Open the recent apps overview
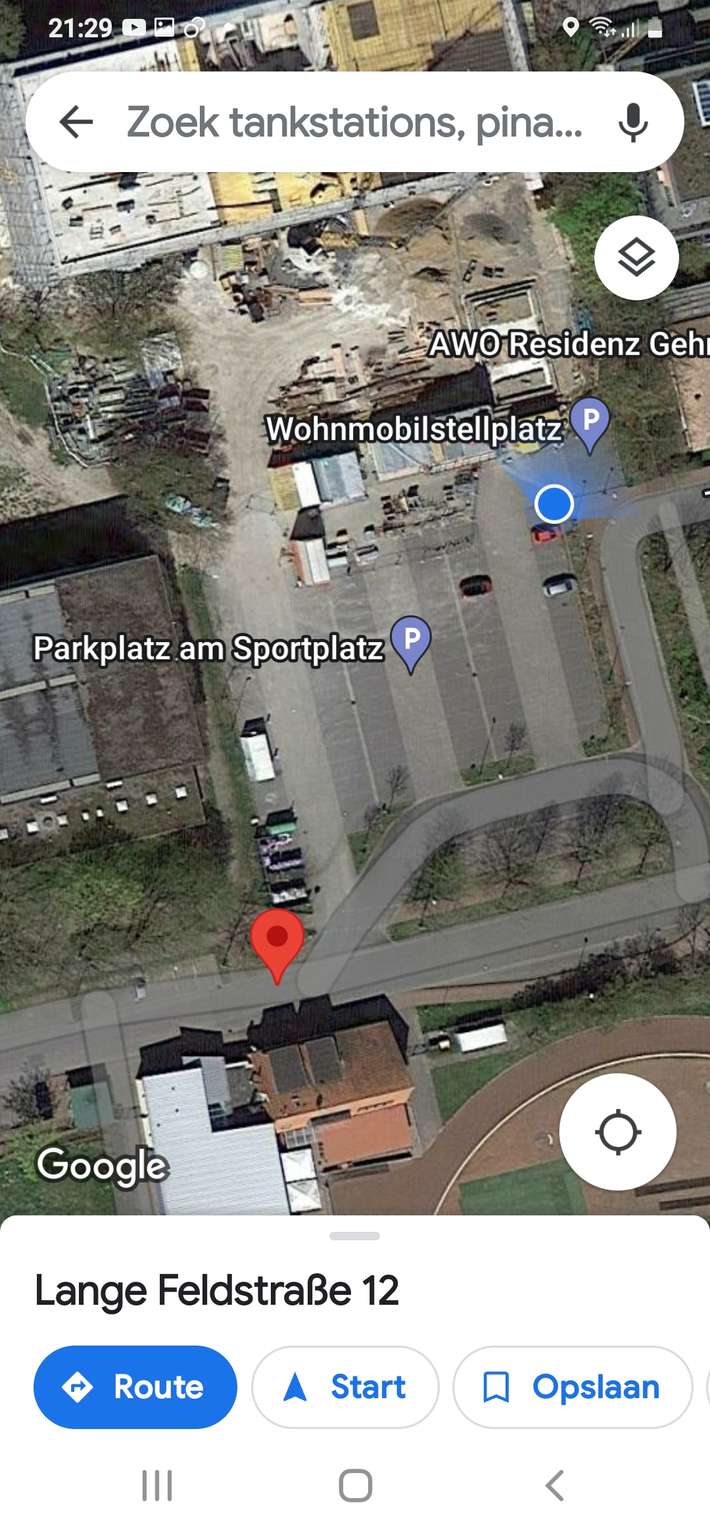The width and height of the screenshot is (710, 1538). coord(157,1486)
